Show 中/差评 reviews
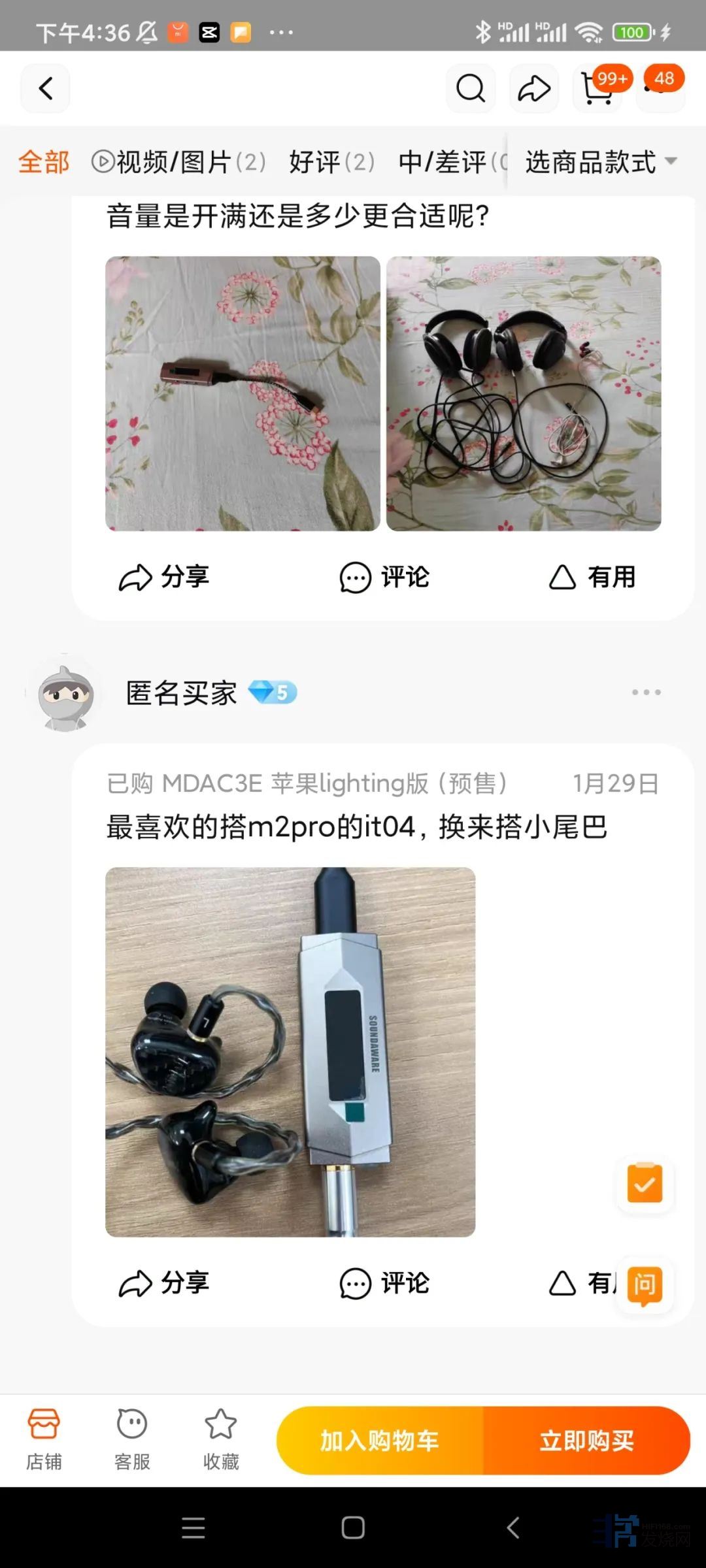The height and width of the screenshot is (1568, 706). [x=450, y=162]
